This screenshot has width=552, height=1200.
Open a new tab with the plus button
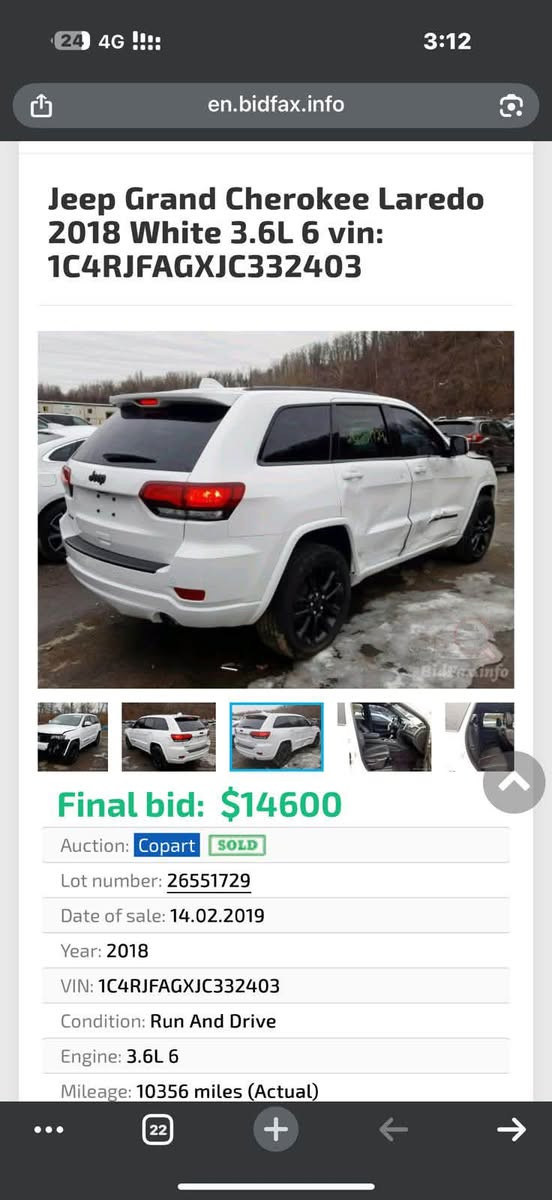(x=276, y=1130)
